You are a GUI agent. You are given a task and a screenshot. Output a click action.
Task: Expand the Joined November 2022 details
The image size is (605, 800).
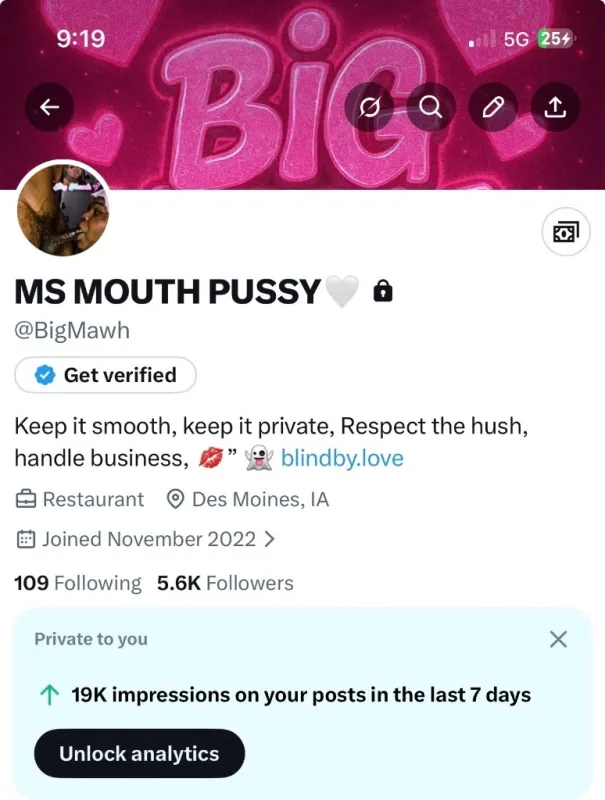pos(146,539)
